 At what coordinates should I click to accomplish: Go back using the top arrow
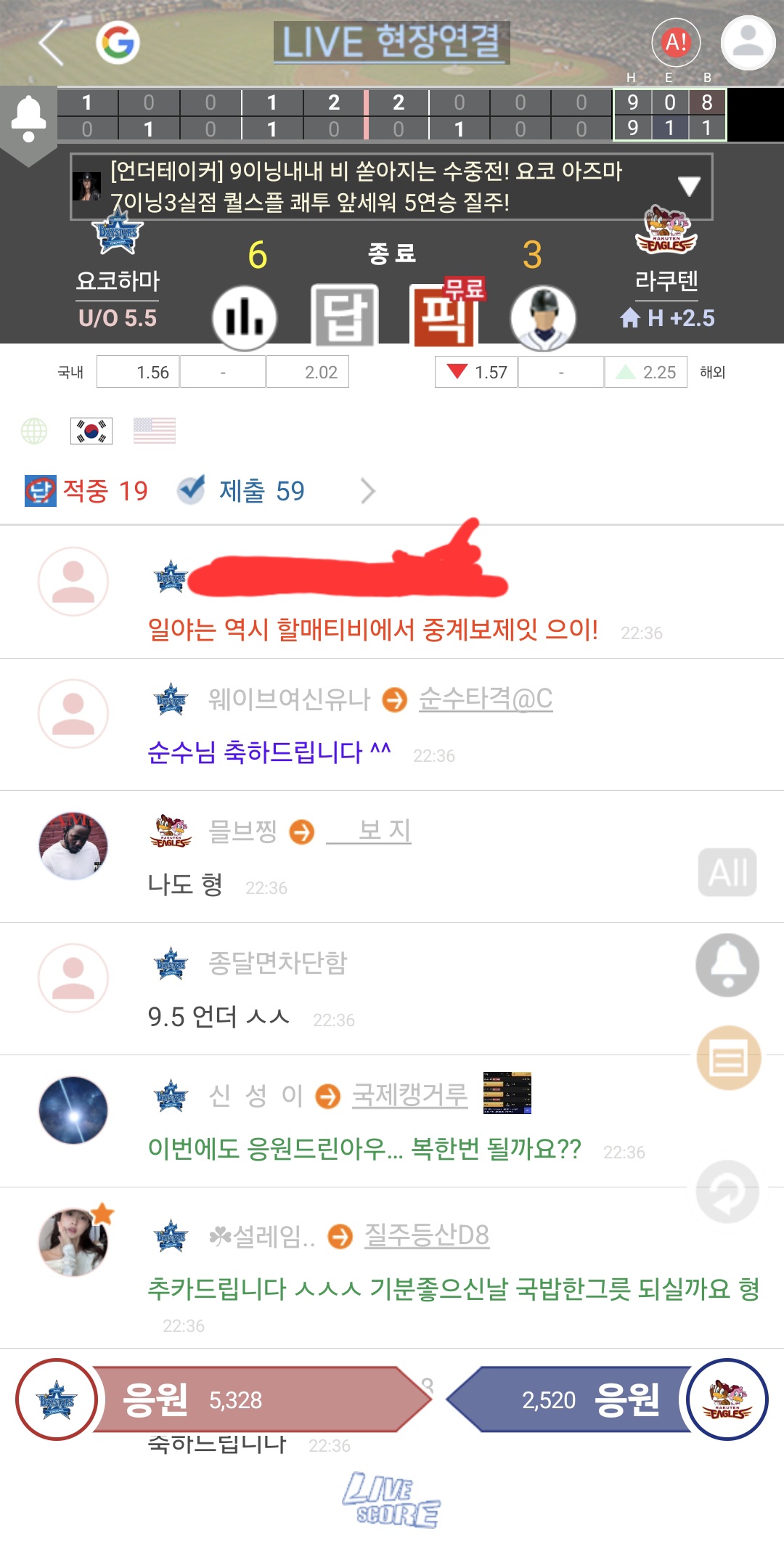(x=52, y=43)
